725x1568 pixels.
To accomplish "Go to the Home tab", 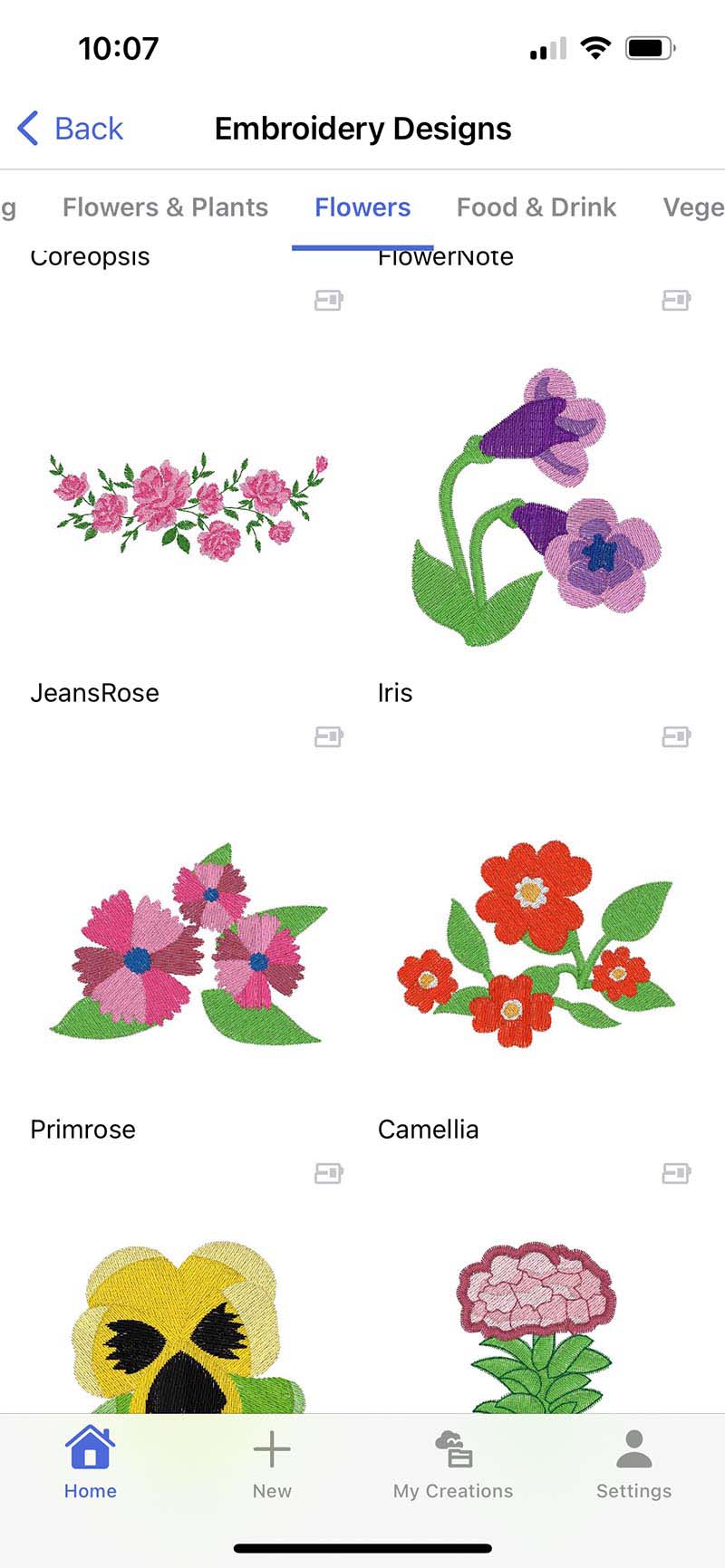I will point(90,1463).
